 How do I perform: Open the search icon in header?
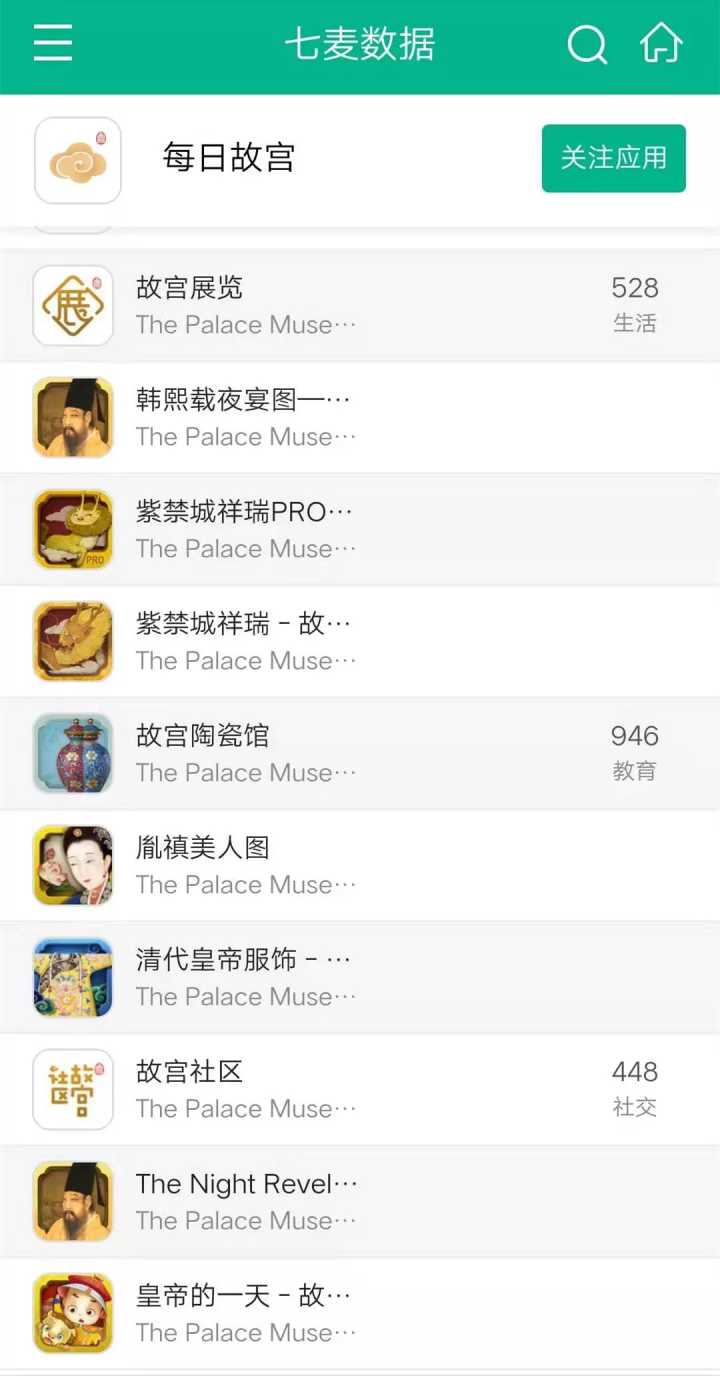click(x=587, y=45)
